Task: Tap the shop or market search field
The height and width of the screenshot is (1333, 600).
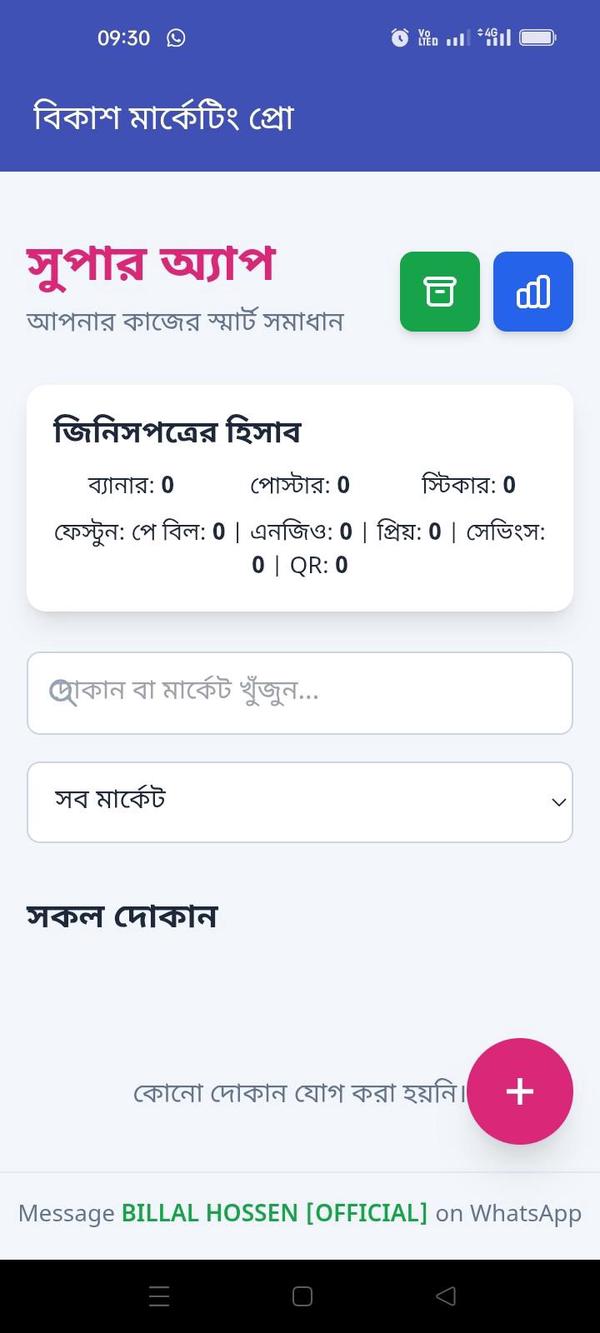Action: click(x=300, y=693)
